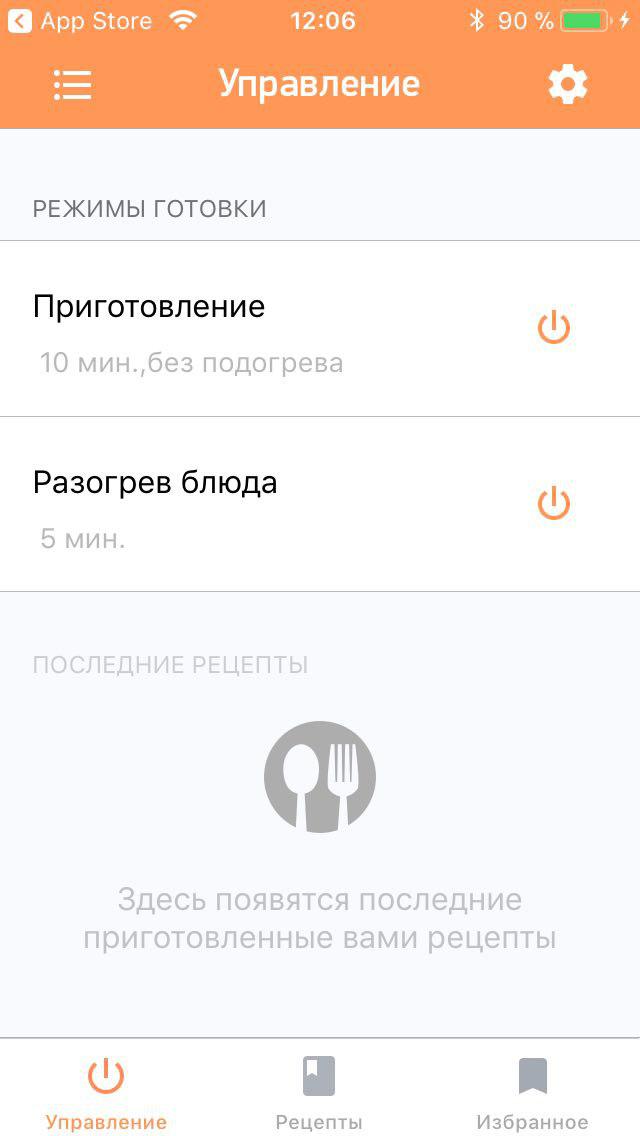Return to App Store via status bar
The image size is (640, 1136).
pos(80,21)
